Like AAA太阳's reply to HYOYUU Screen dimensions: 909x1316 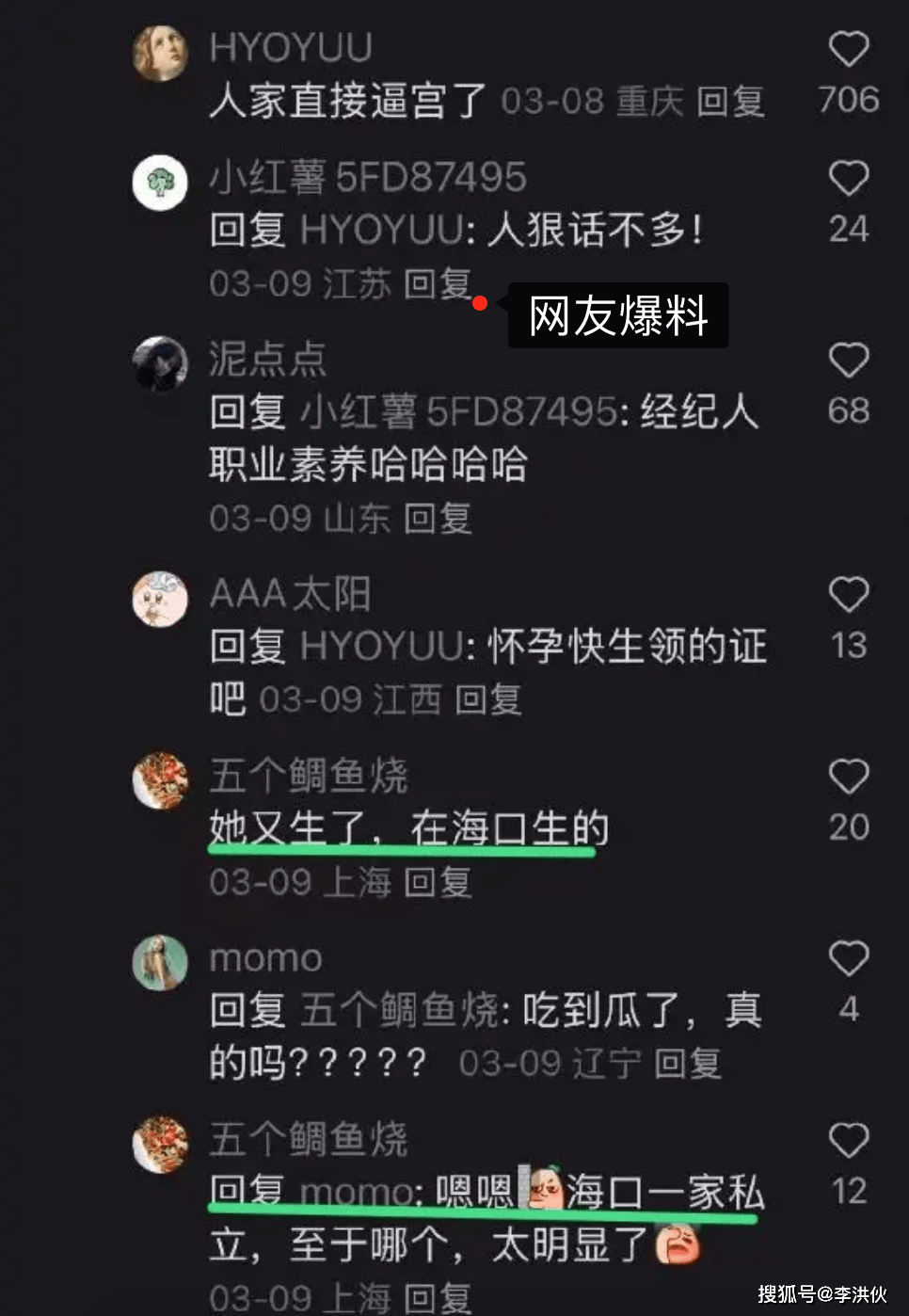click(x=848, y=594)
